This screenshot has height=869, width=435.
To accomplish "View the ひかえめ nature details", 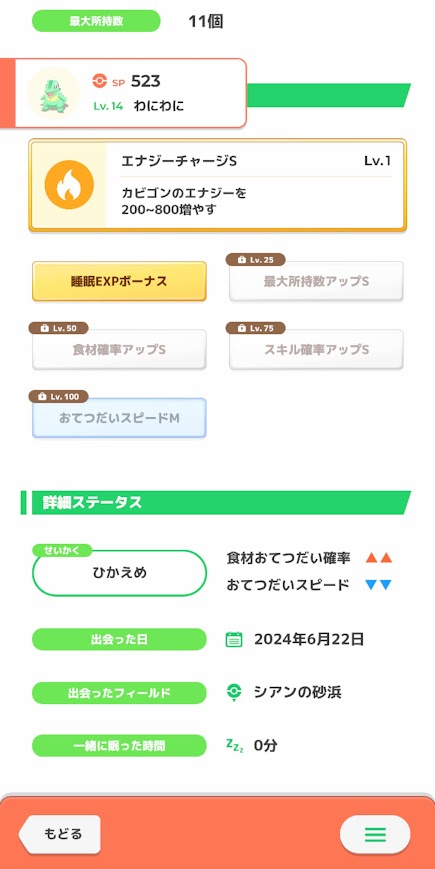I will click(120, 573).
